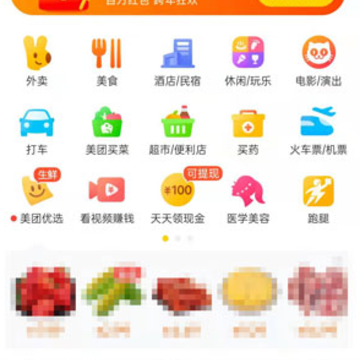Tap the page indicator dots below the grid
This screenshot has width=360, height=360.
pyautogui.click(x=178, y=238)
